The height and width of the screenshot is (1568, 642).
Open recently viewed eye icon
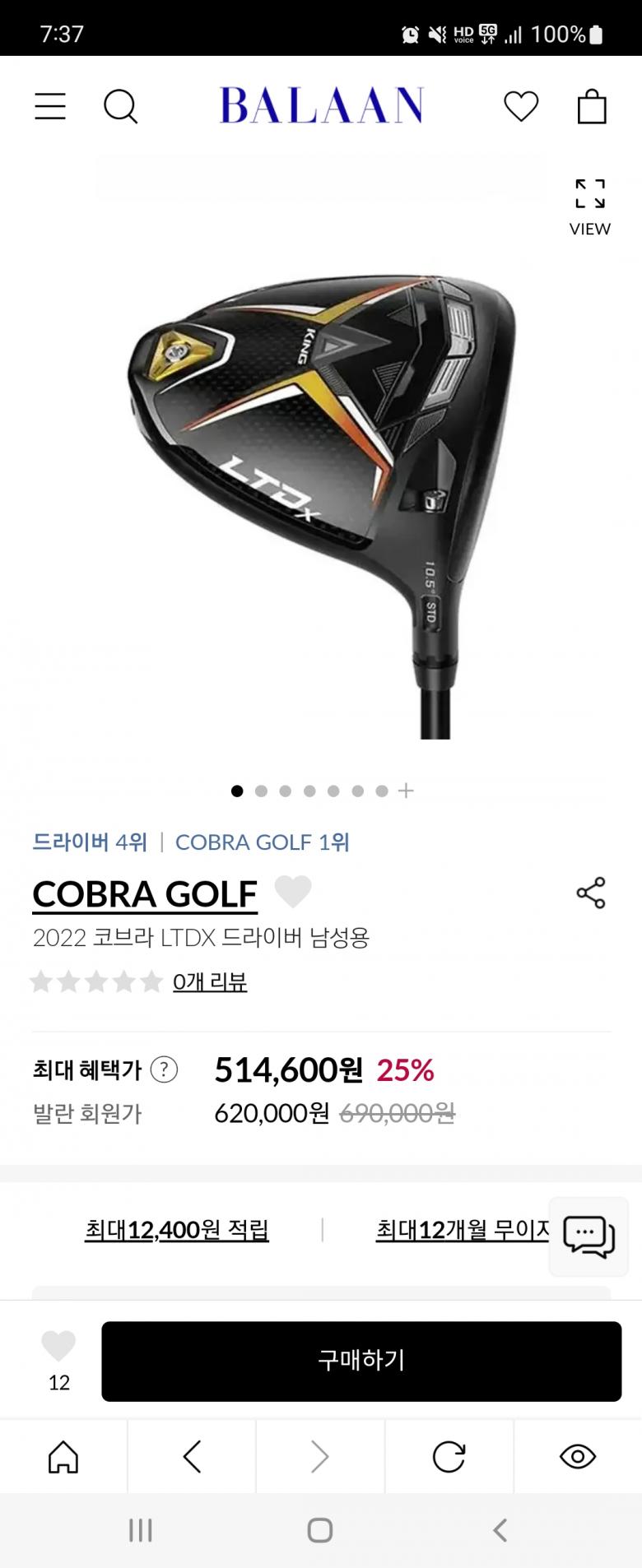coord(578,1457)
